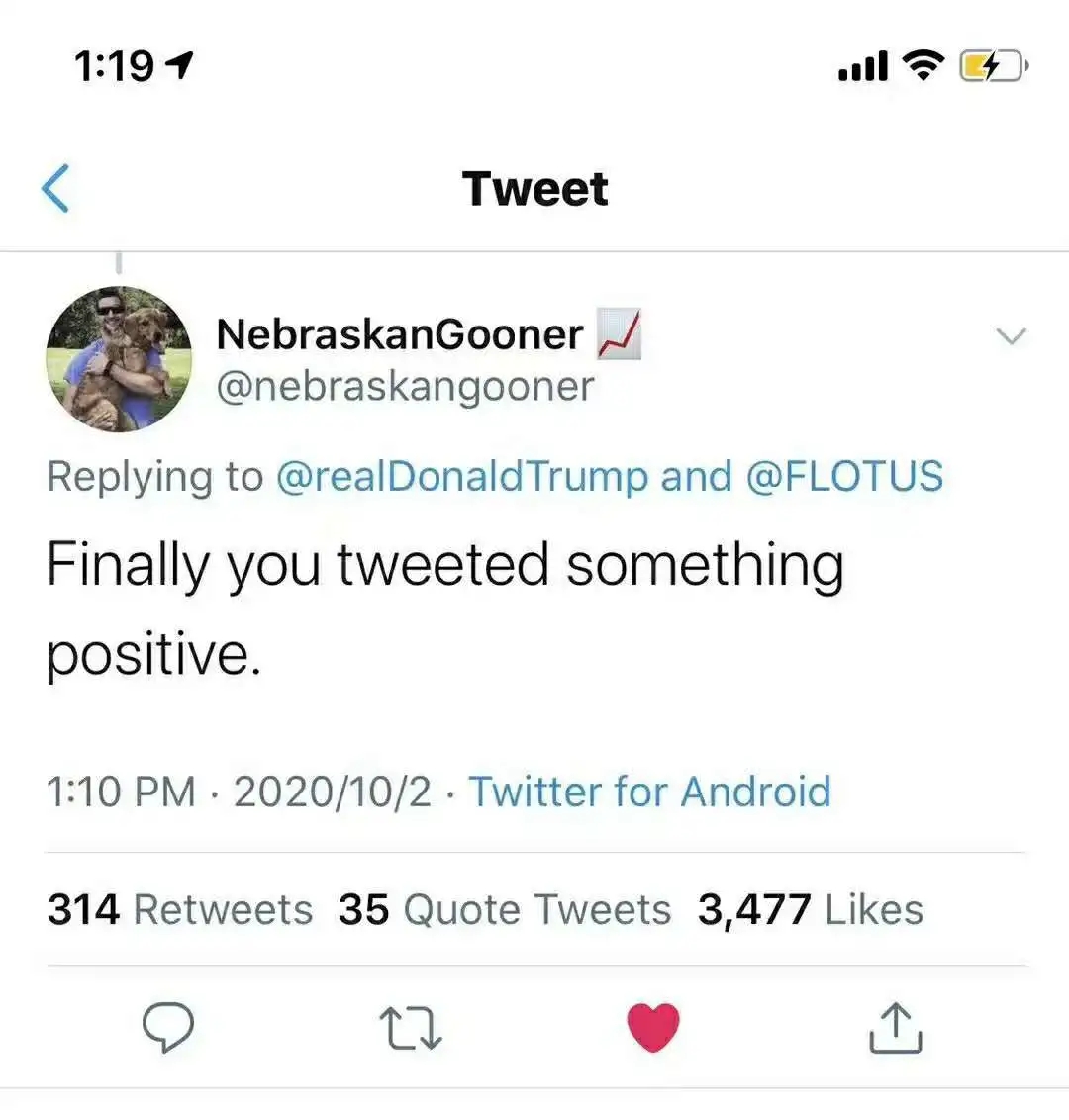Share this tweet
This screenshot has width=1069, height=1120.
click(895, 1028)
